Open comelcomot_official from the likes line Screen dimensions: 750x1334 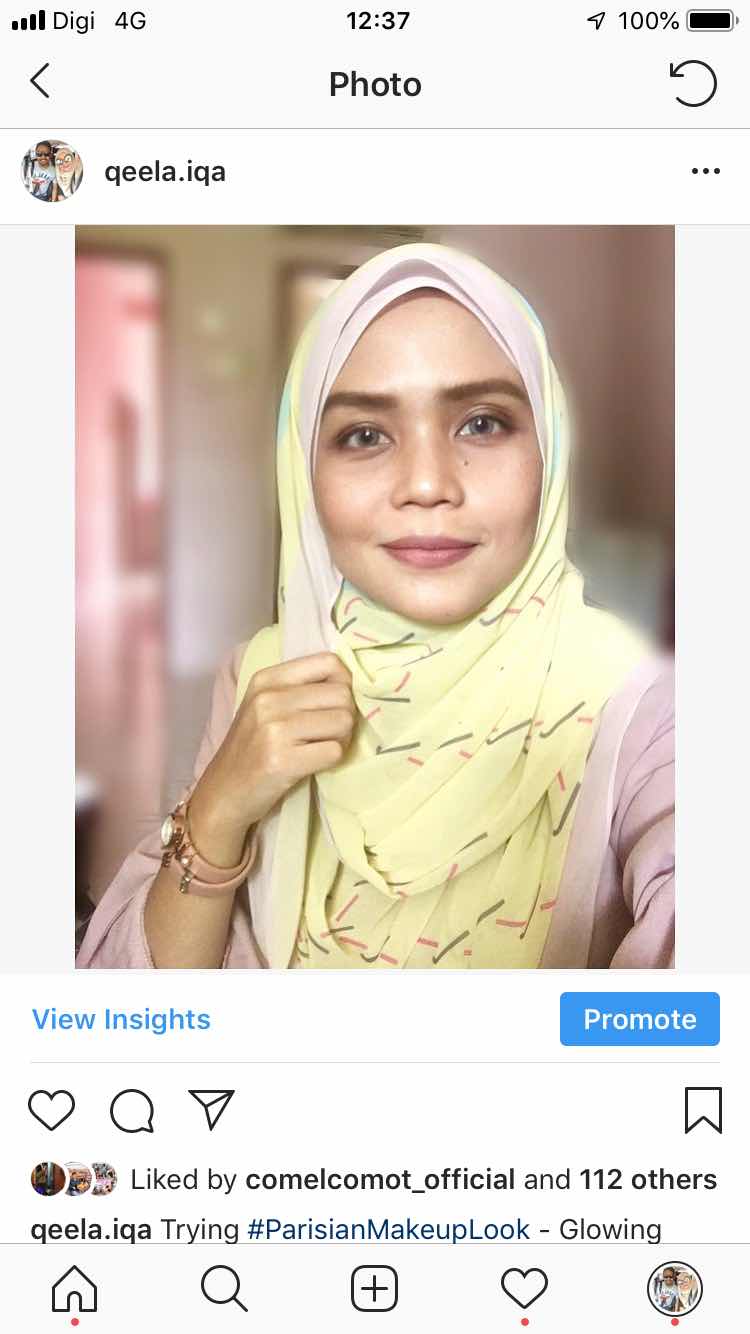pyautogui.click(x=380, y=1180)
